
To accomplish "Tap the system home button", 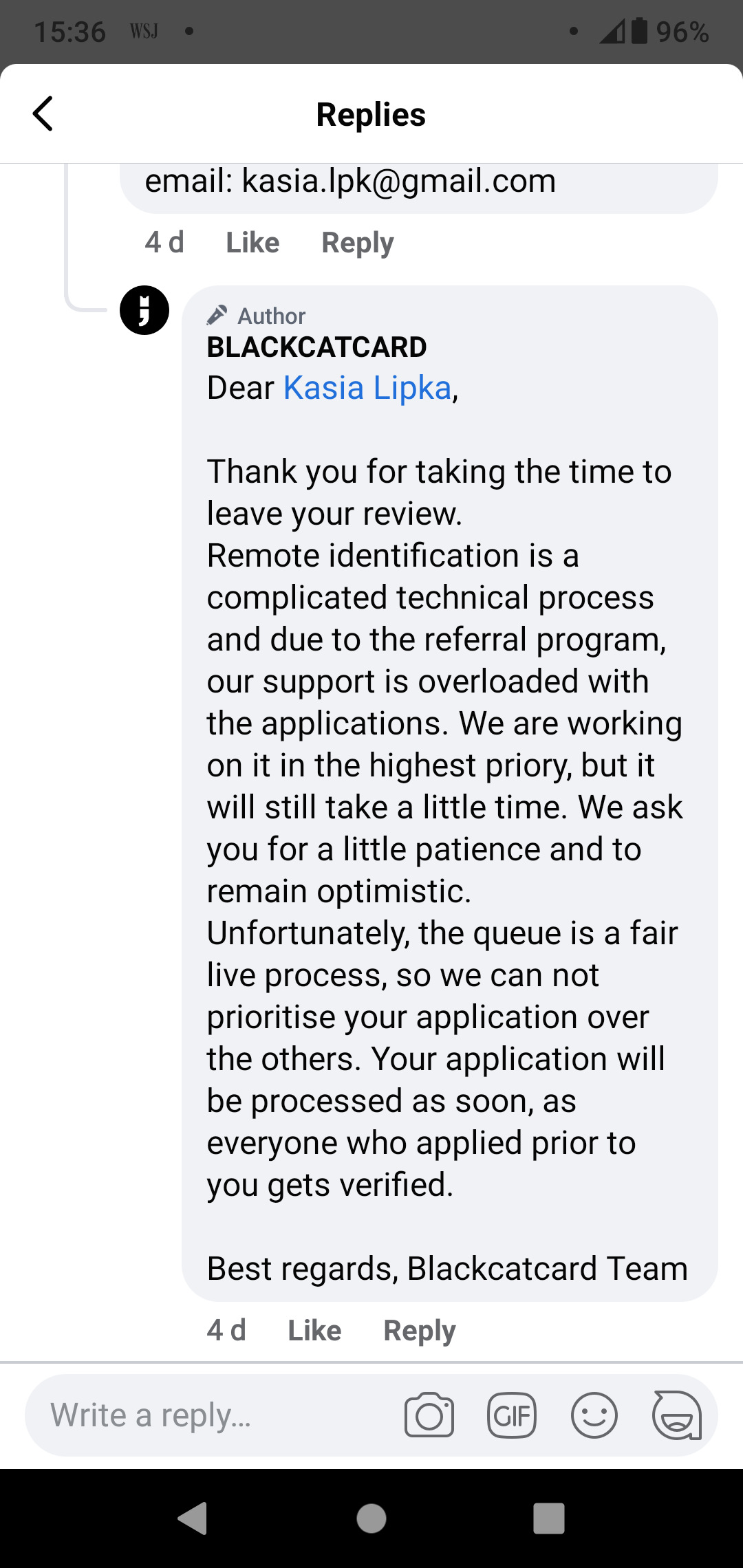I will (x=371, y=1518).
